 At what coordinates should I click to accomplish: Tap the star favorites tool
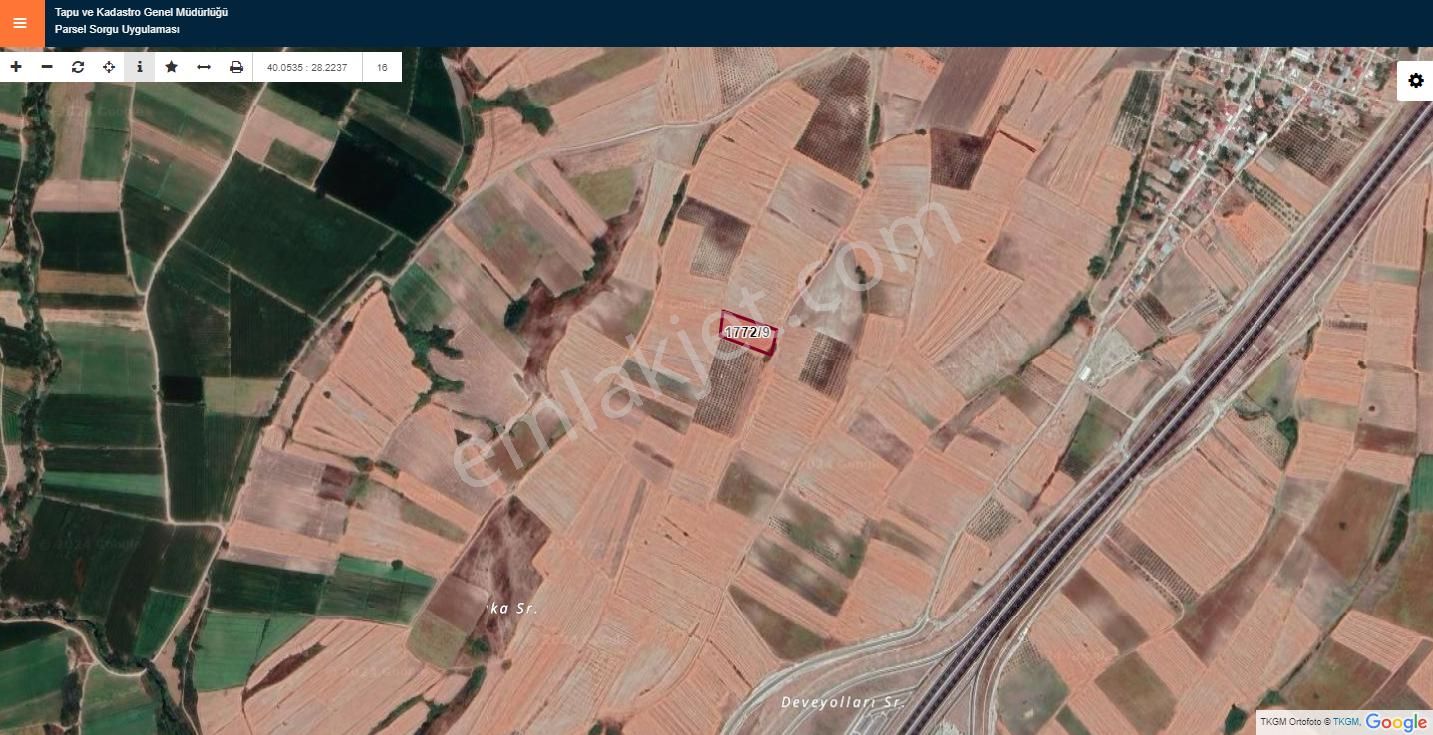click(x=172, y=67)
